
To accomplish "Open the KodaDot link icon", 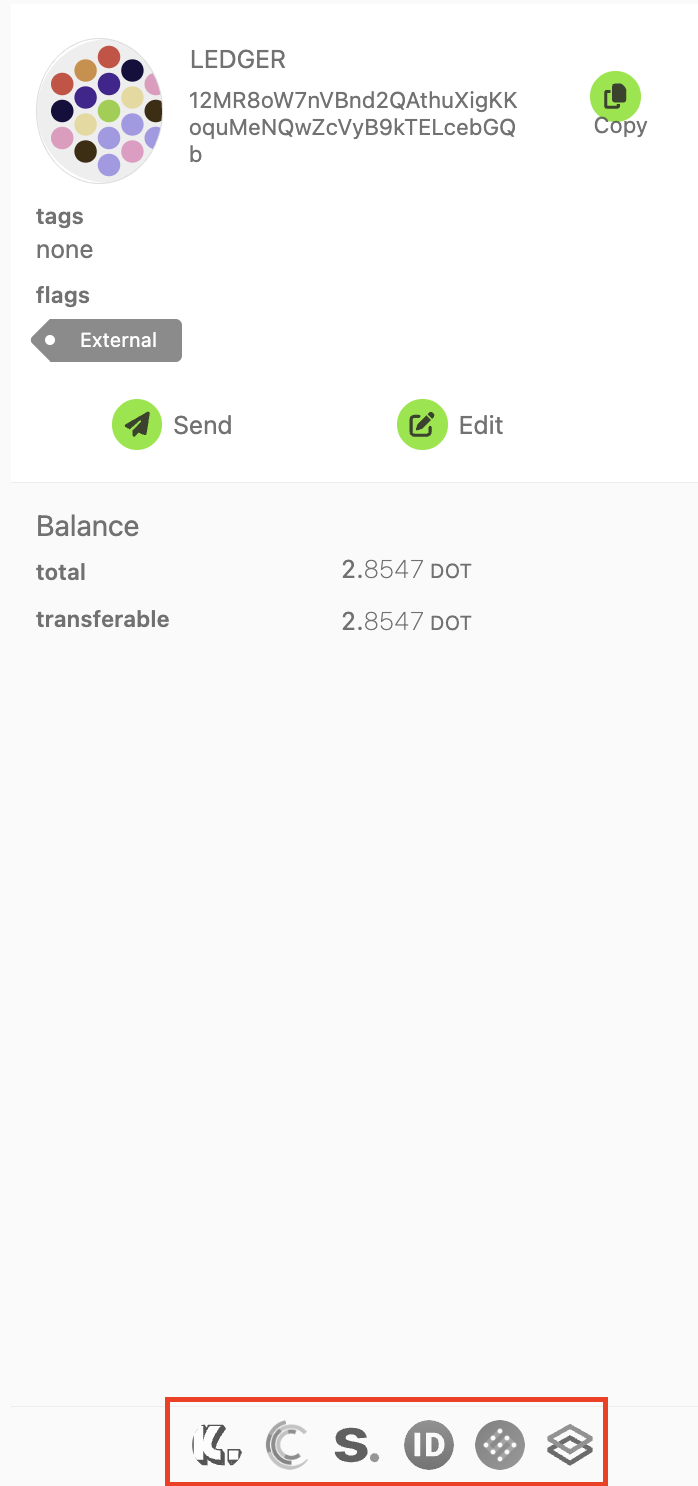I will pos(216,1446).
